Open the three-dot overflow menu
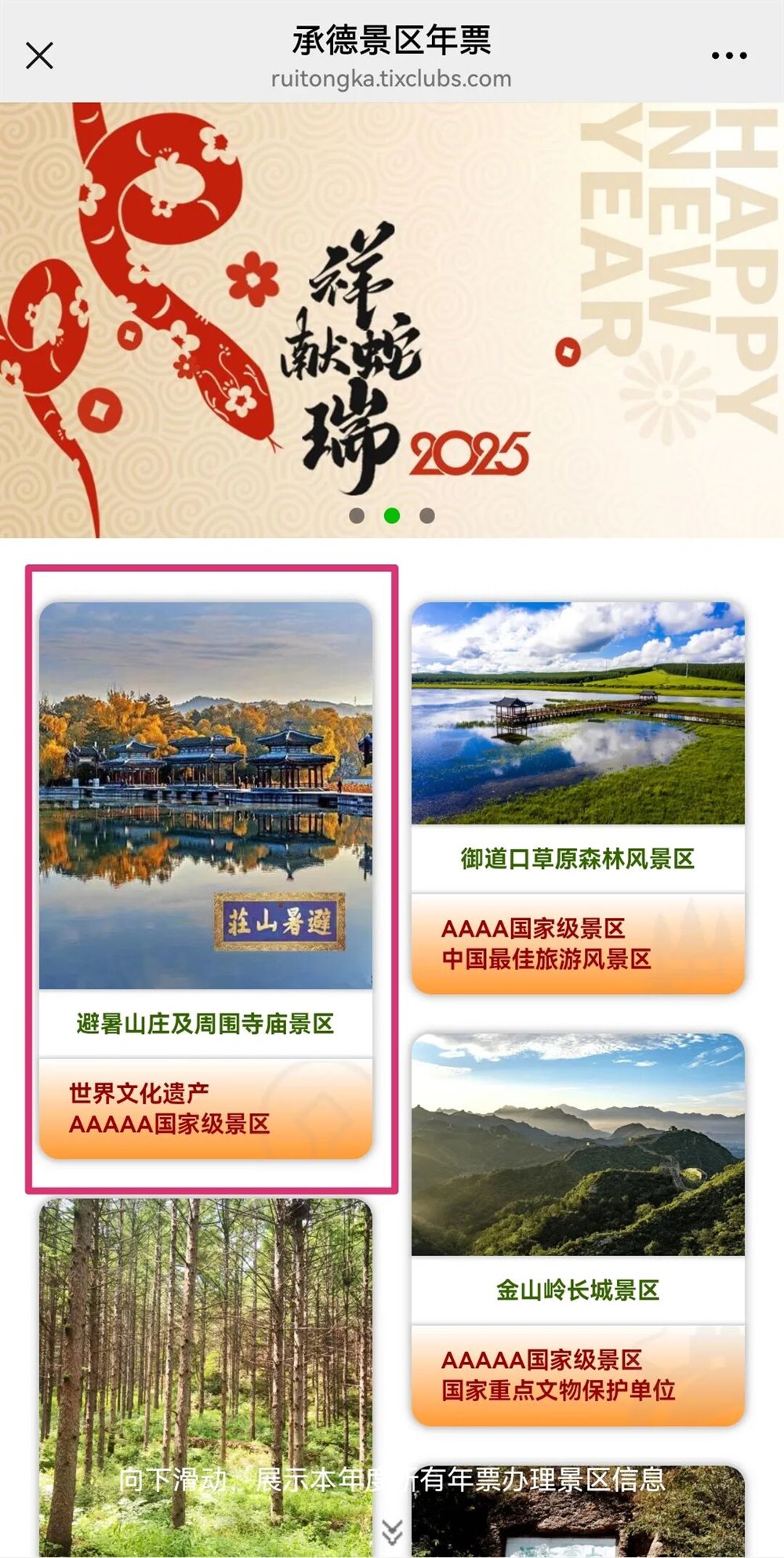 click(728, 56)
